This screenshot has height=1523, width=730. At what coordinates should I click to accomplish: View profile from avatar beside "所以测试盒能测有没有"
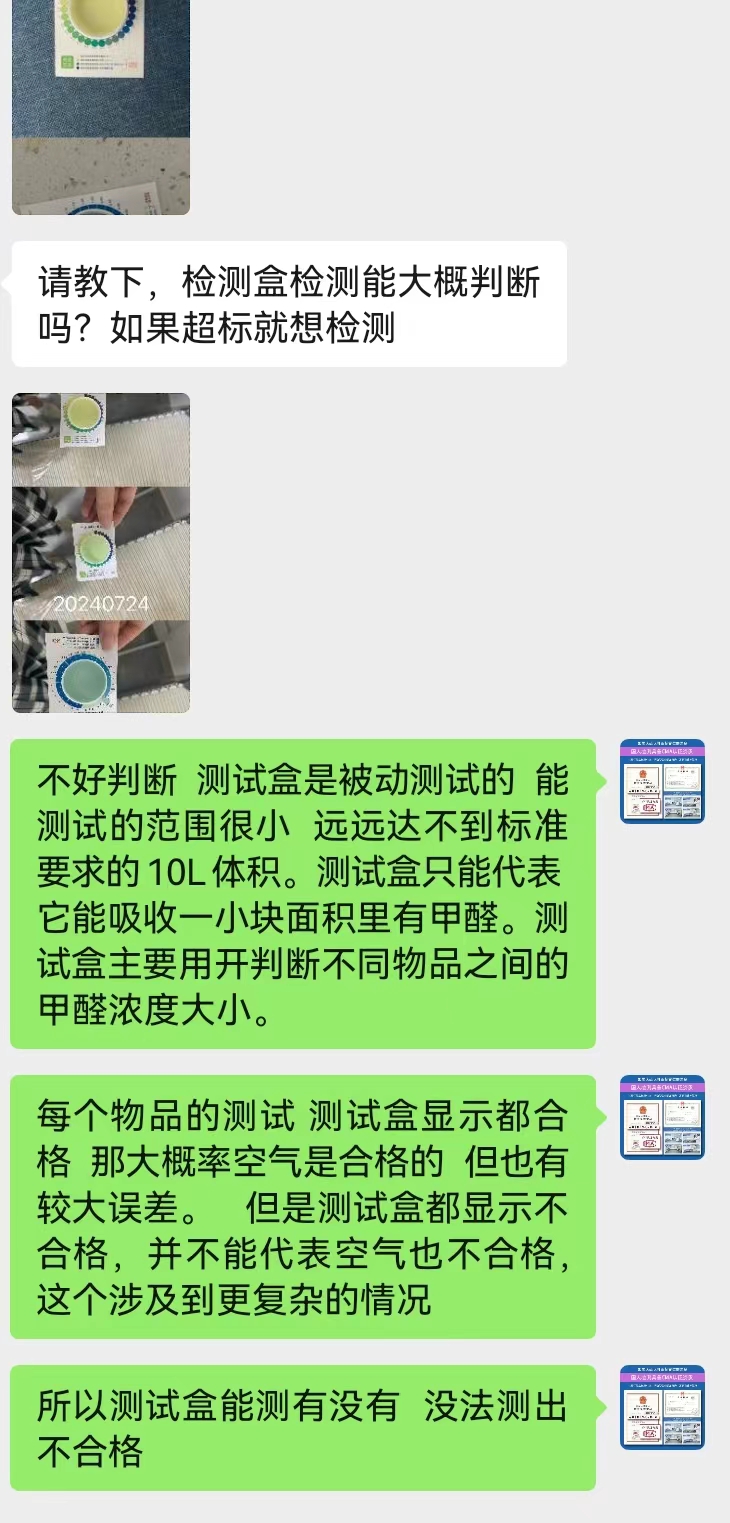tap(662, 1407)
